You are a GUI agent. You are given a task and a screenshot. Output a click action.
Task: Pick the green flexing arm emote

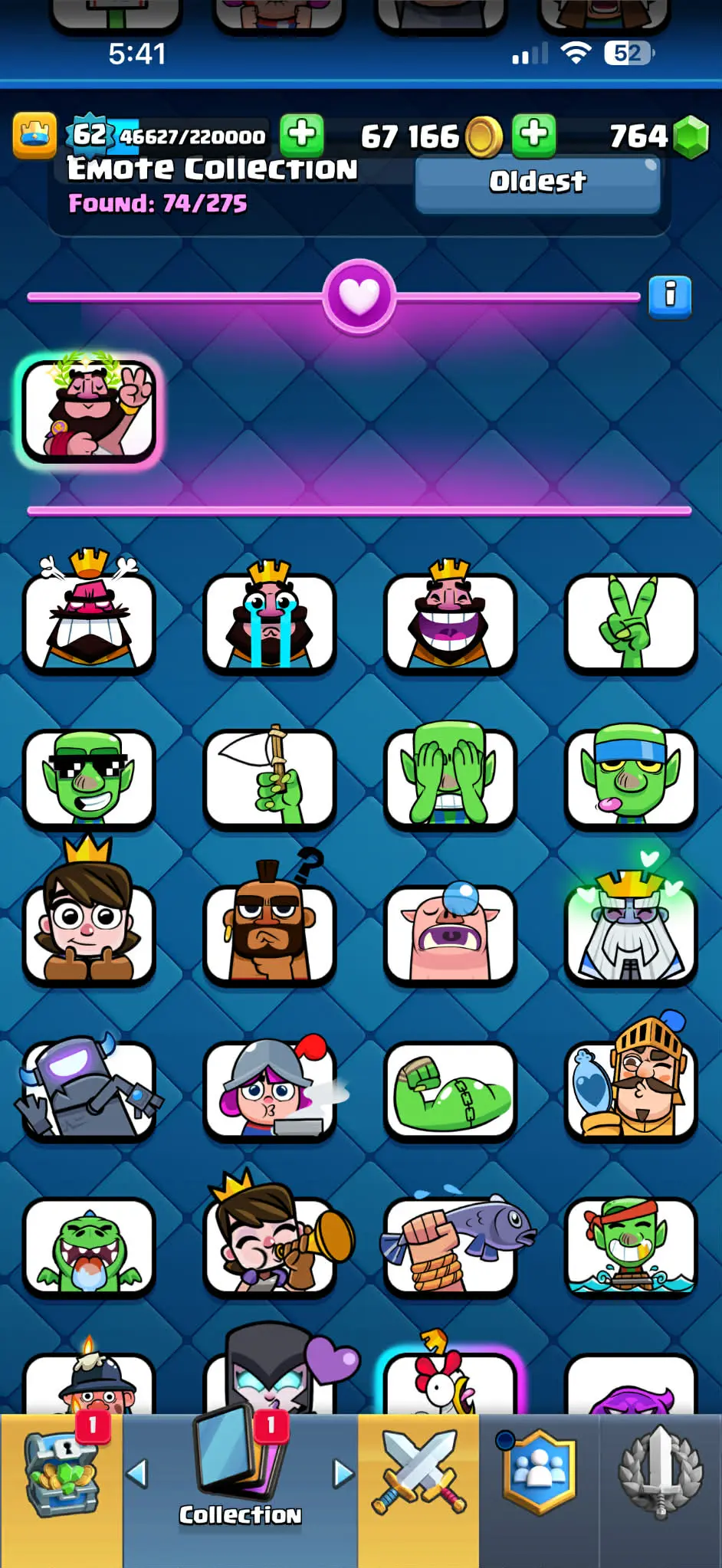click(450, 1090)
